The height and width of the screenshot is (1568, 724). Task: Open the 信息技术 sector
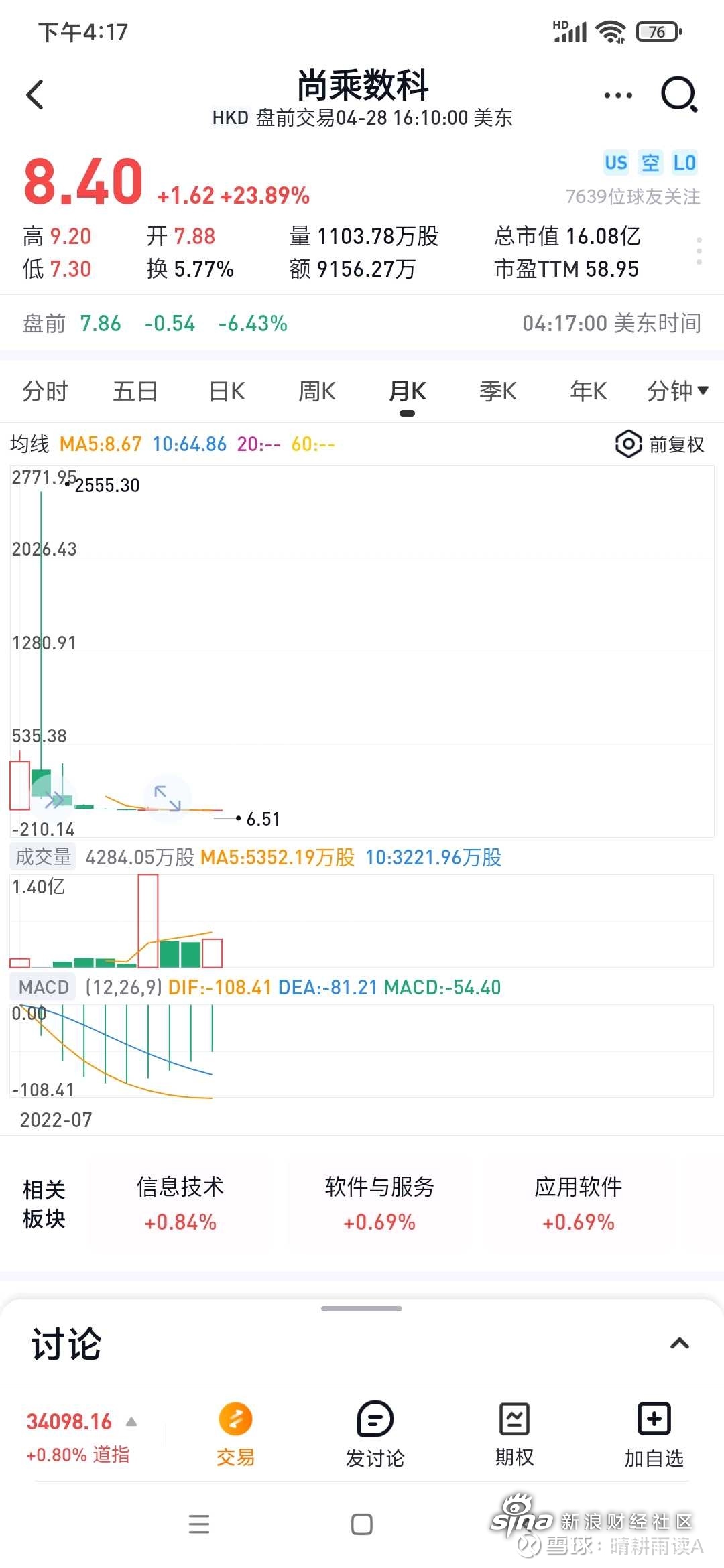click(180, 1204)
